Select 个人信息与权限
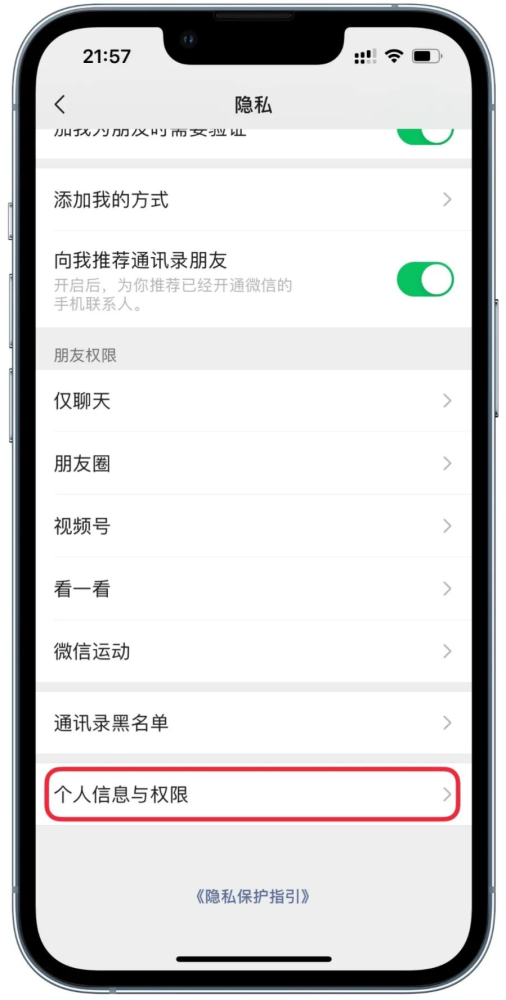The image size is (506, 1000). 253,795
